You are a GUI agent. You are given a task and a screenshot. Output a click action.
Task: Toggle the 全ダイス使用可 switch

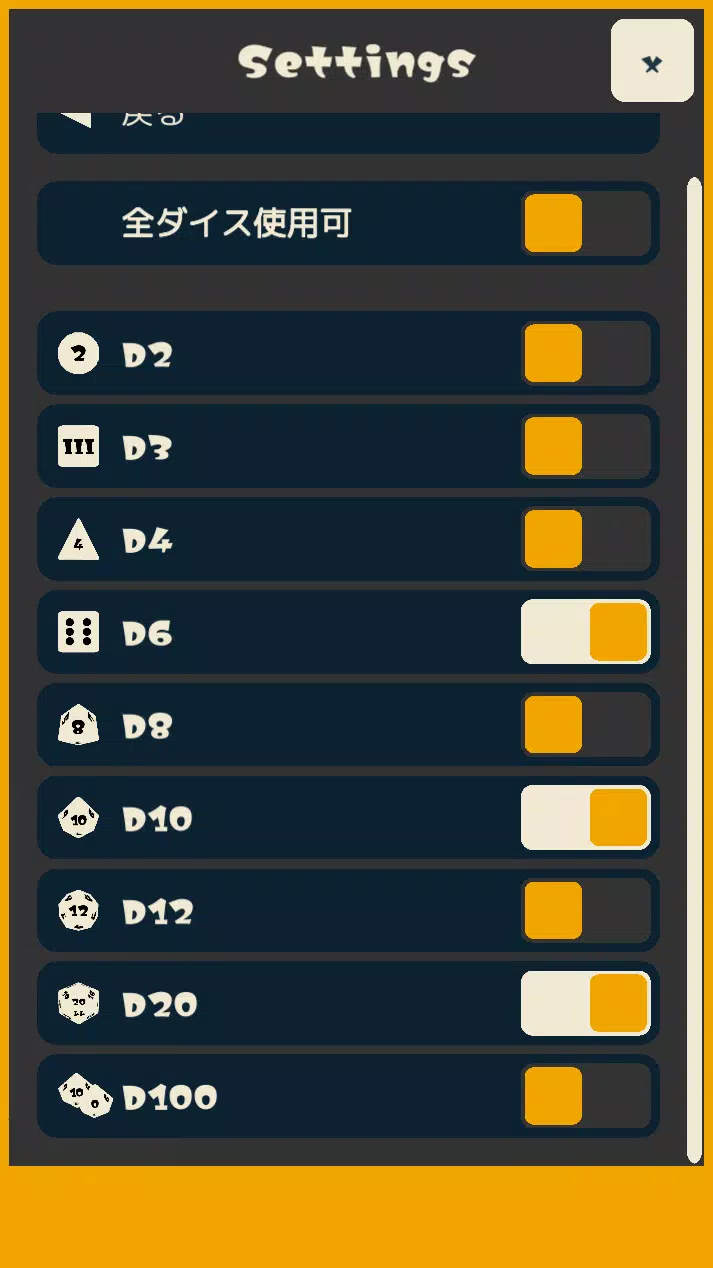(586, 223)
